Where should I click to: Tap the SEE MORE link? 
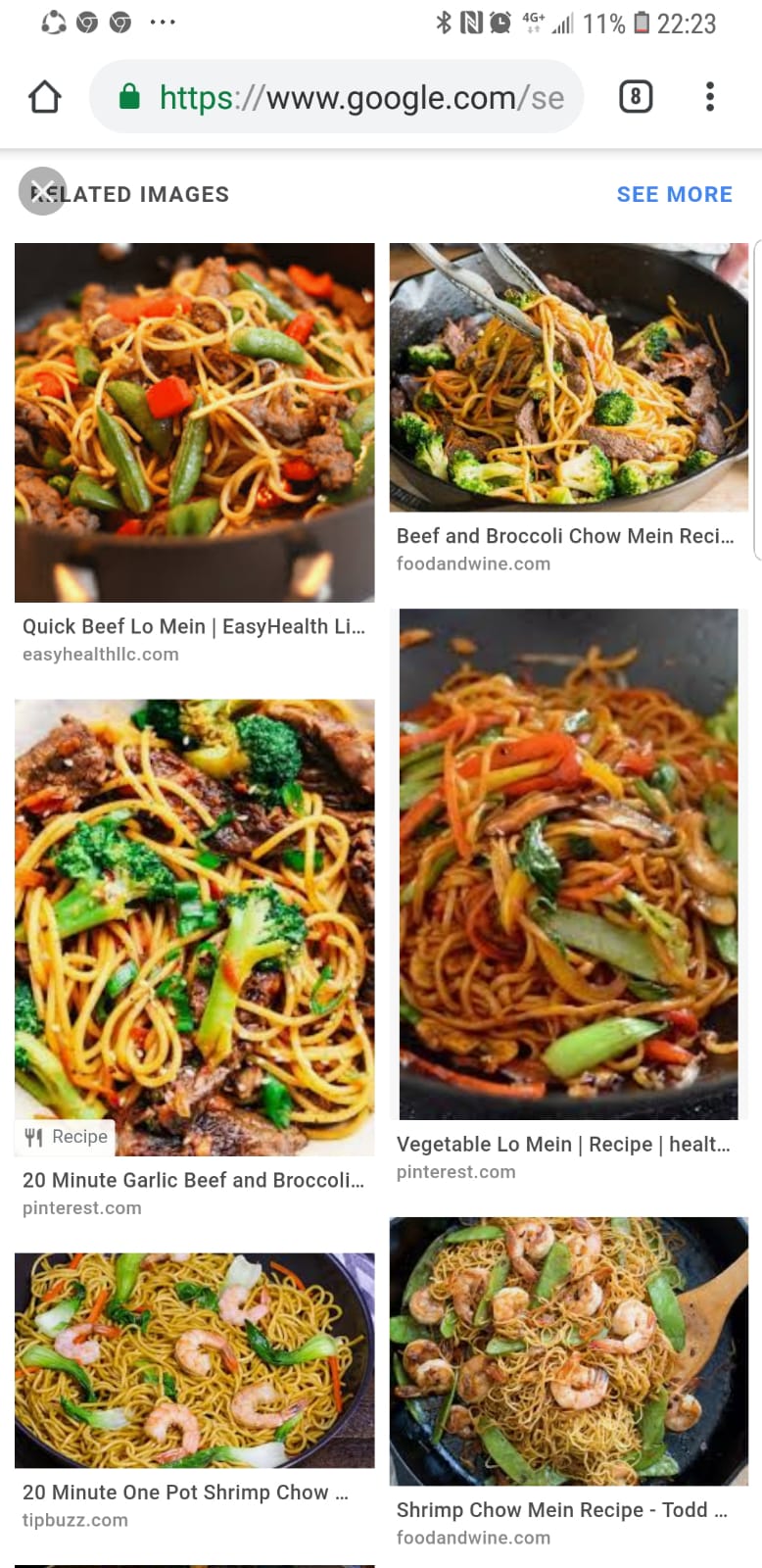click(x=674, y=194)
